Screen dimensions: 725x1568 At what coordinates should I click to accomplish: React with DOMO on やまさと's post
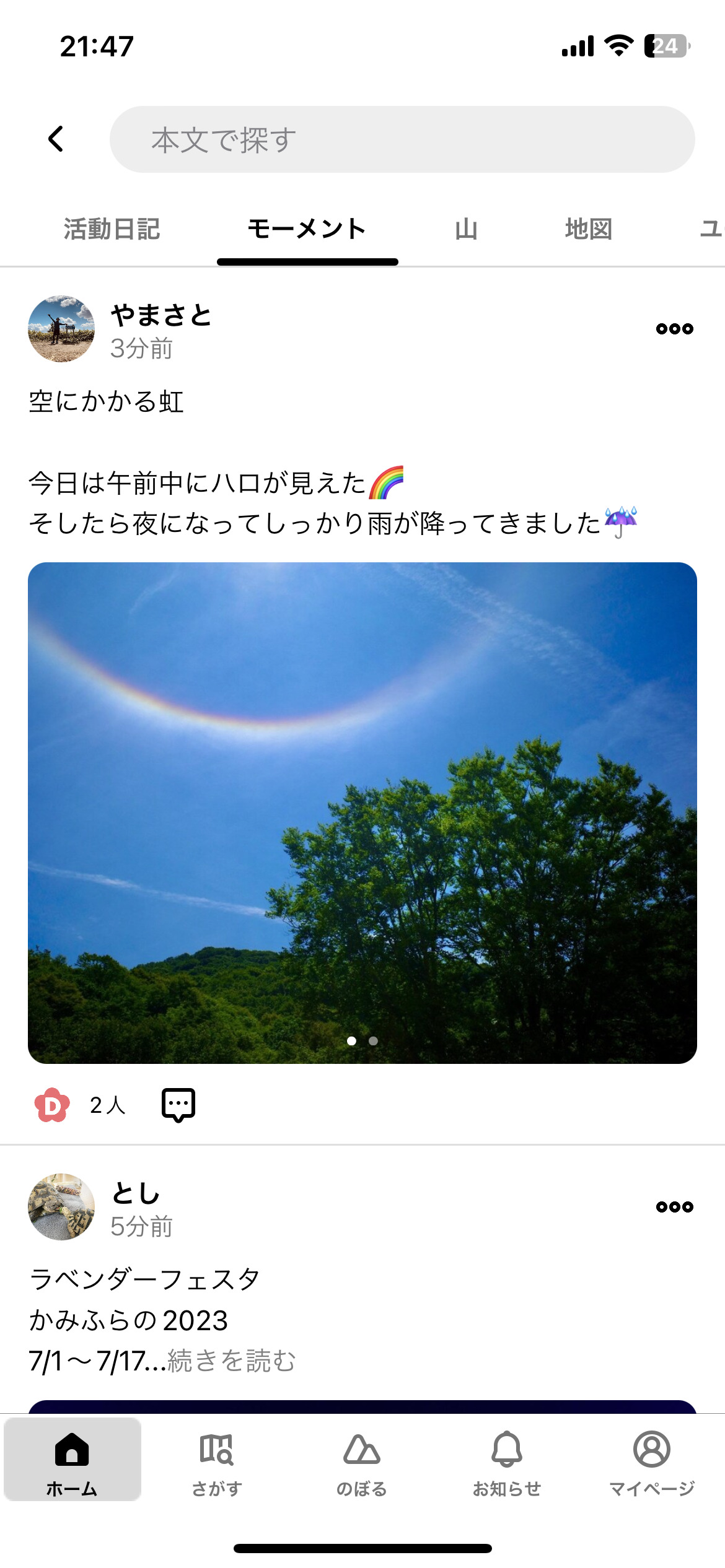click(52, 1105)
